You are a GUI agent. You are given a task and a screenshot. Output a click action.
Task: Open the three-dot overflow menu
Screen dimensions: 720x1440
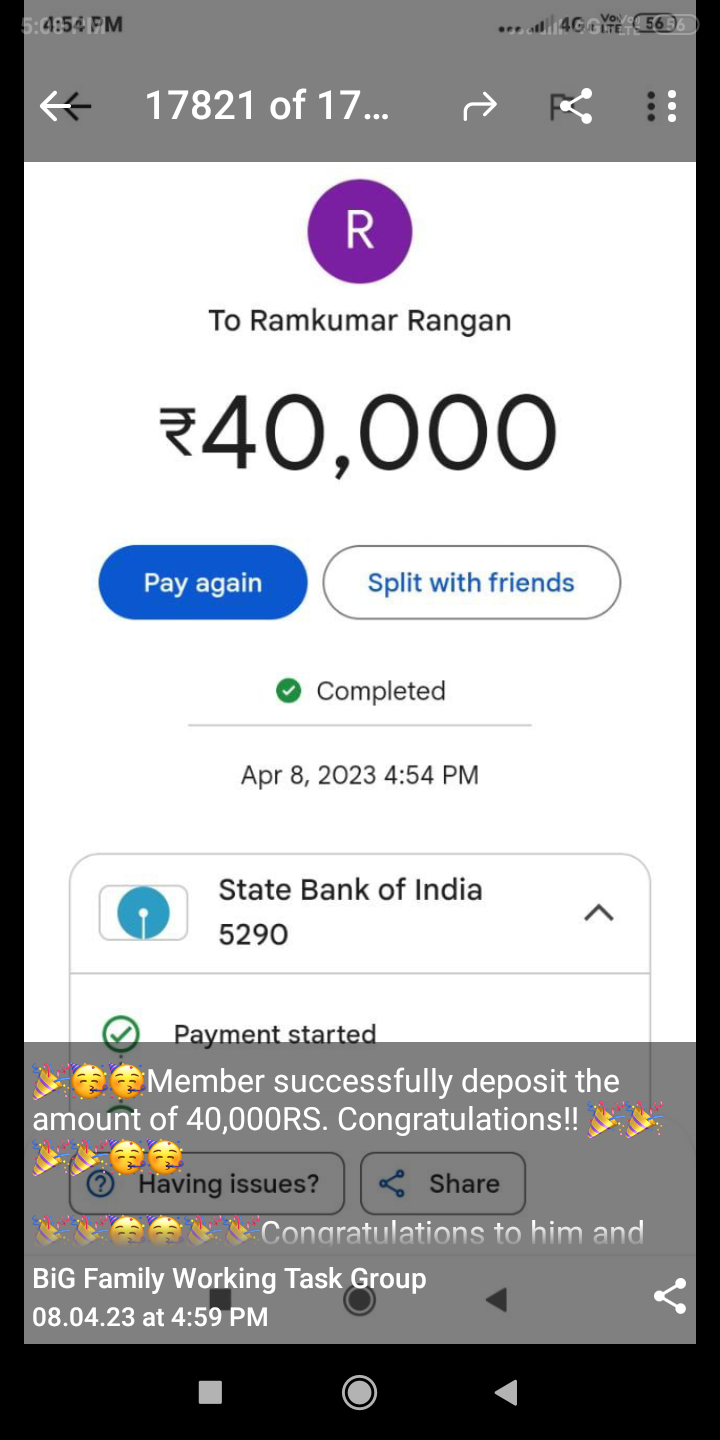coord(661,106)
